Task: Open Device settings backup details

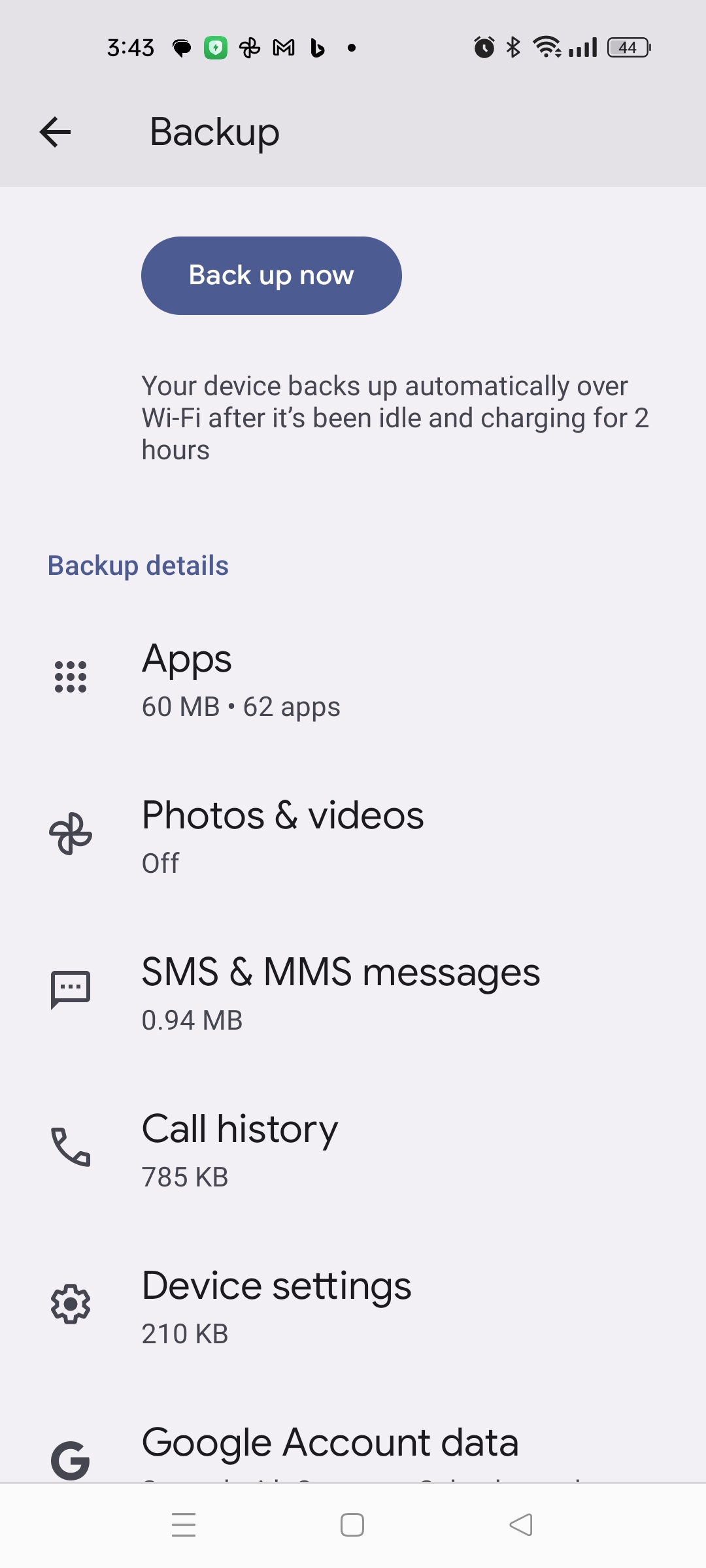Action: click(353, 1307)
